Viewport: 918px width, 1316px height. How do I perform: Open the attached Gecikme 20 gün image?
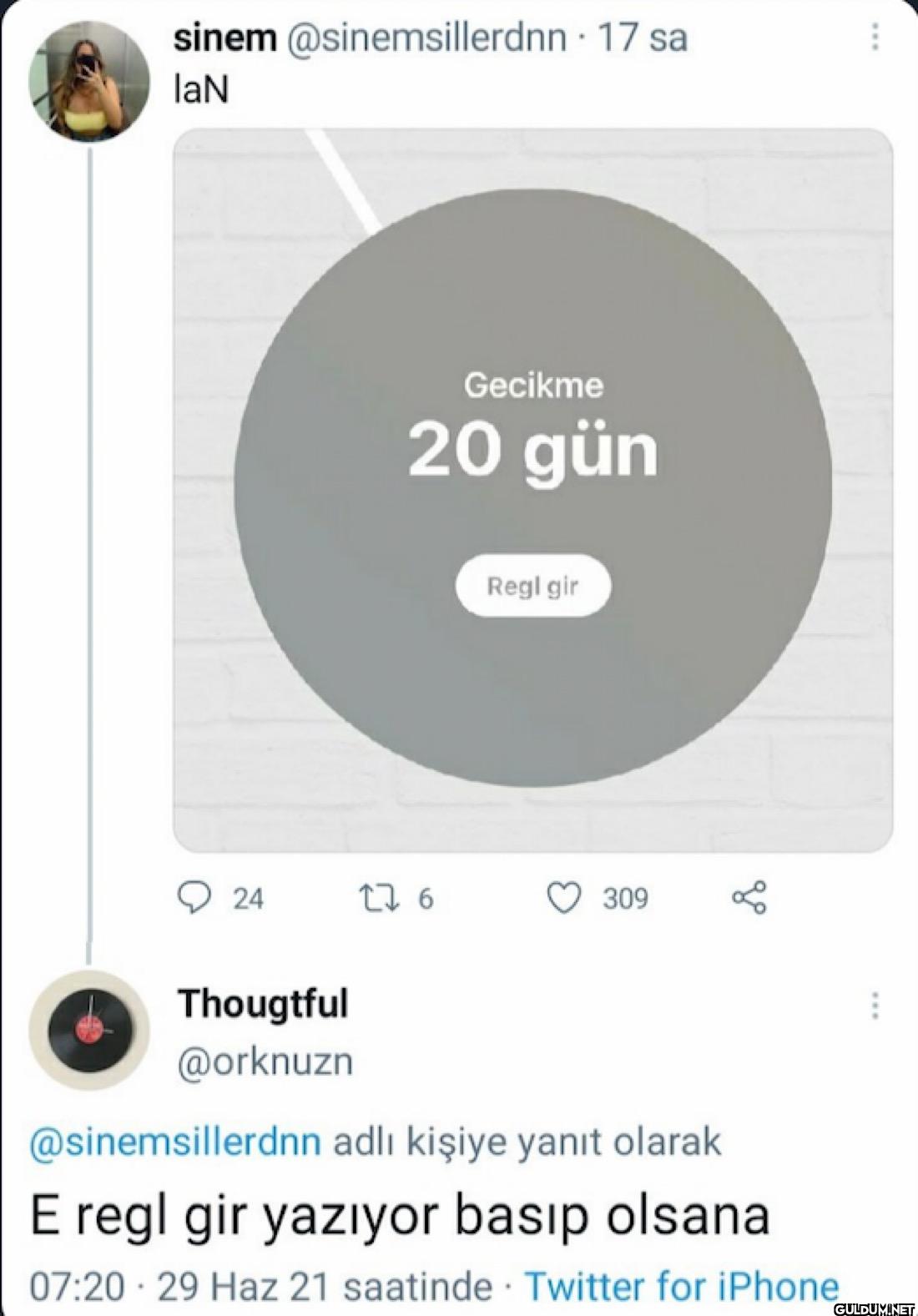pyautogui.click(x=532, y=490)
